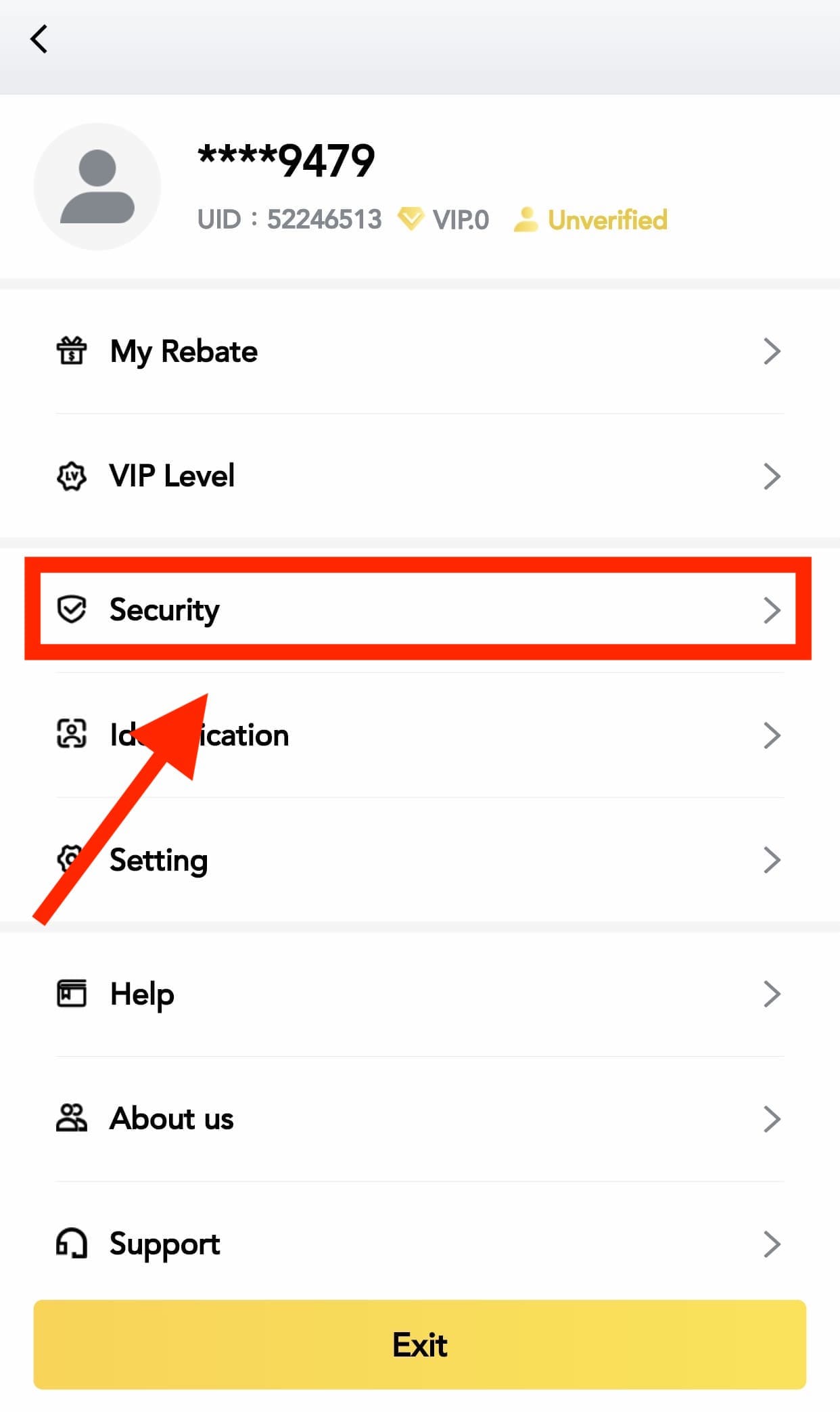Contact Support

tap(420, 1244)
